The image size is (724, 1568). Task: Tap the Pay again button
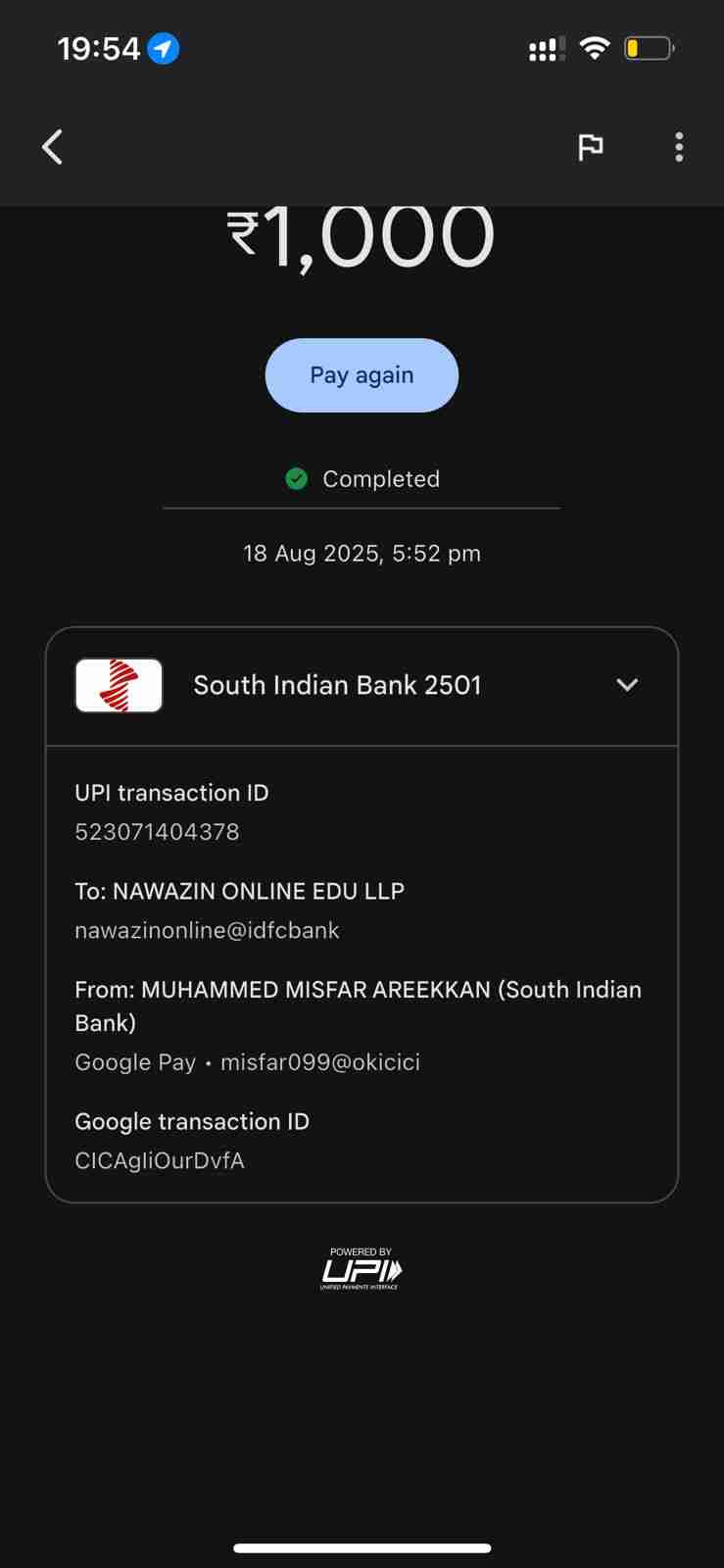[x=362, y=375]
